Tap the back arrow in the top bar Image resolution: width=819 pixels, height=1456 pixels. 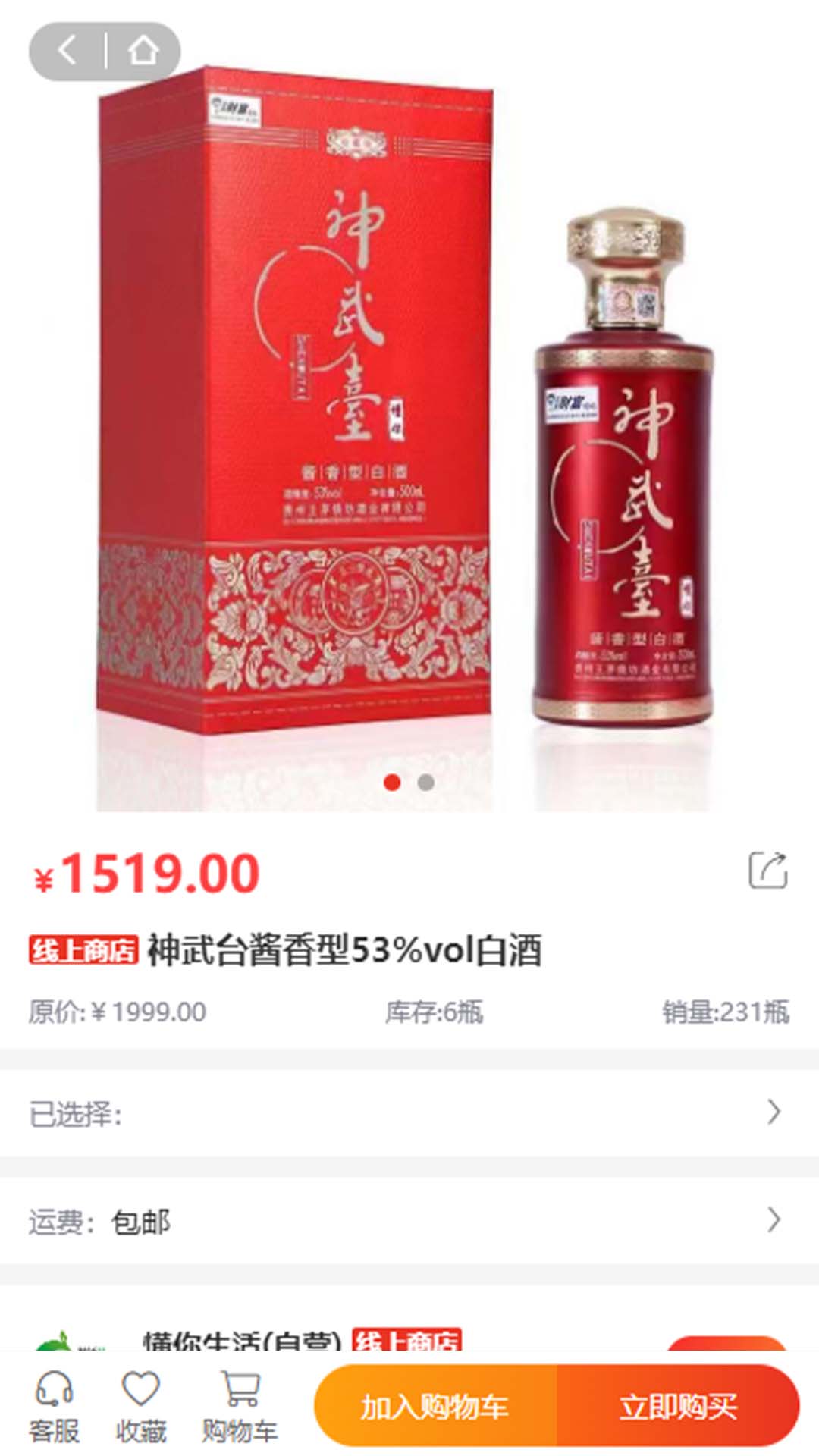coord(64,49)
